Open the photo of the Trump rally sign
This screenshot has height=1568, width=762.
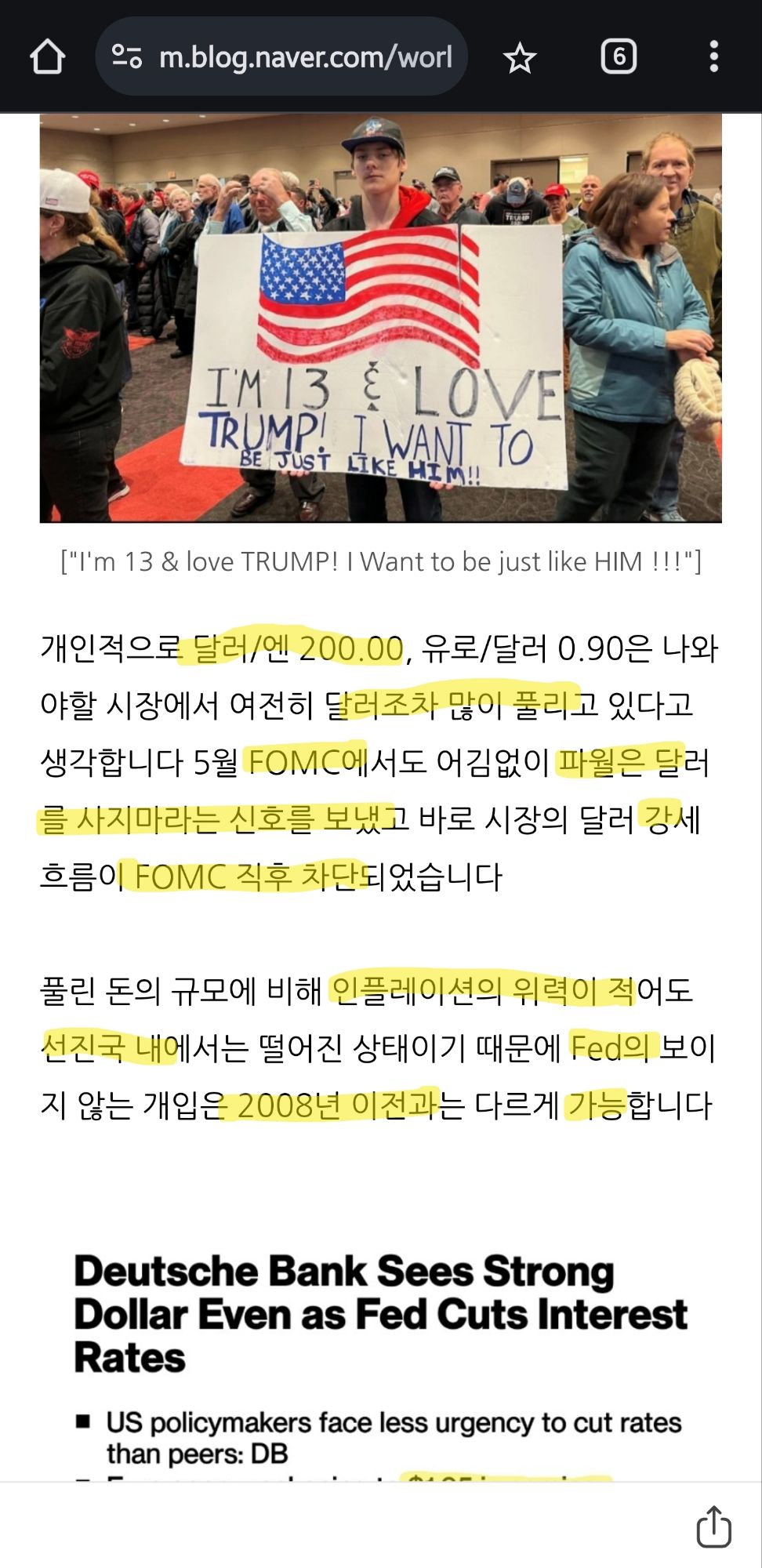point(381,318)
